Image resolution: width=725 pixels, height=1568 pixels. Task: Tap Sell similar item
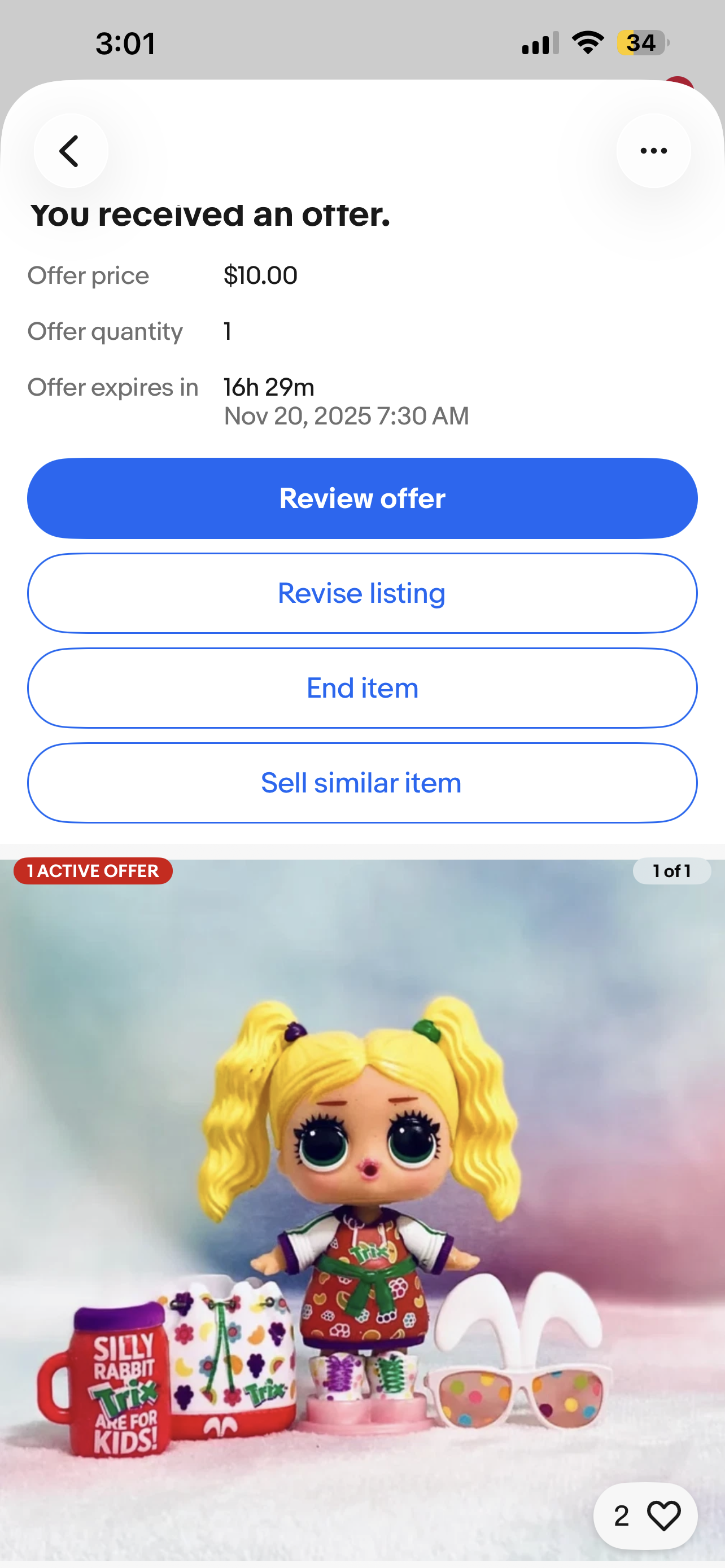click(x=362, y=783)
